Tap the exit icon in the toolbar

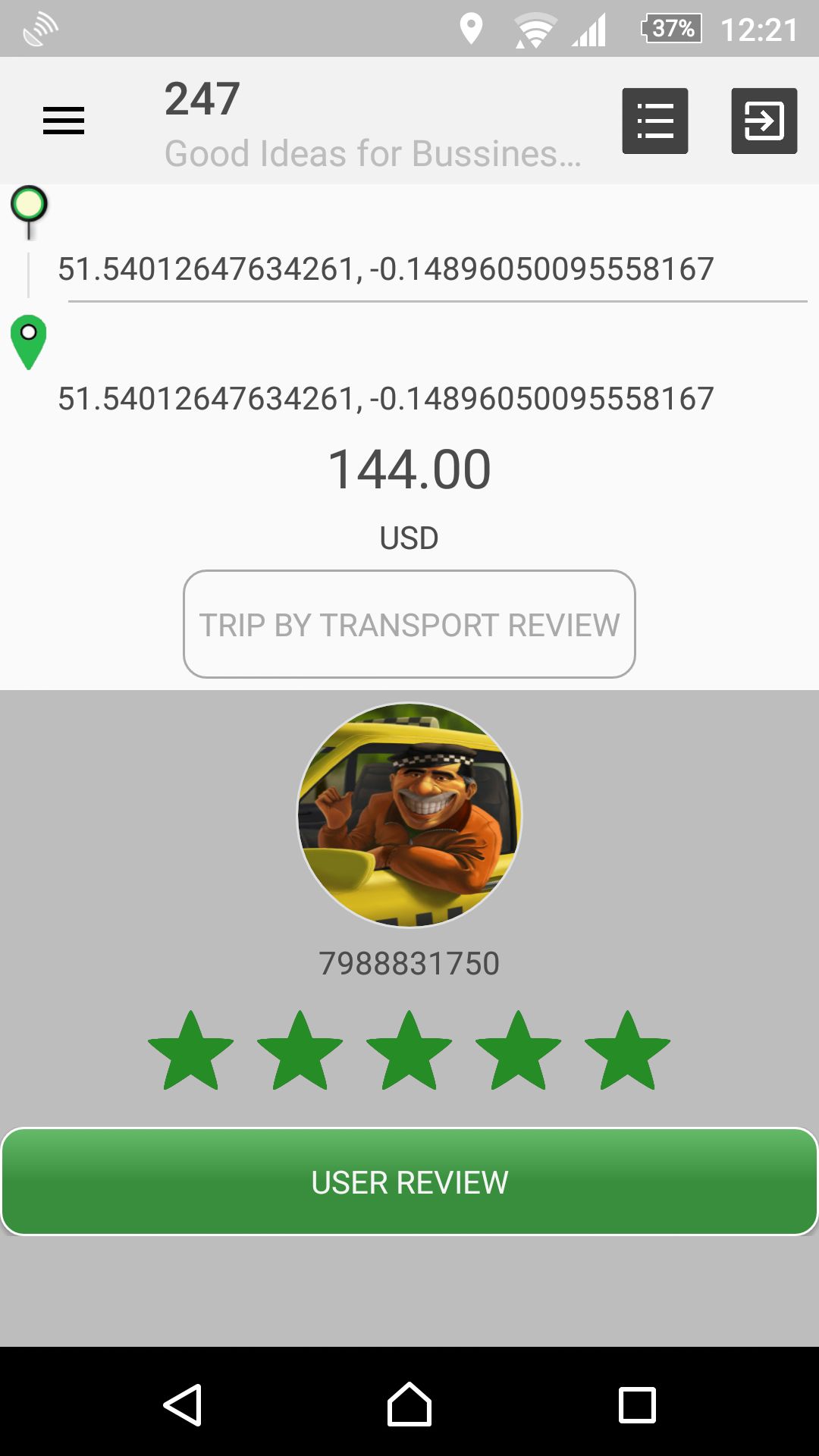[x=764, y=121]
